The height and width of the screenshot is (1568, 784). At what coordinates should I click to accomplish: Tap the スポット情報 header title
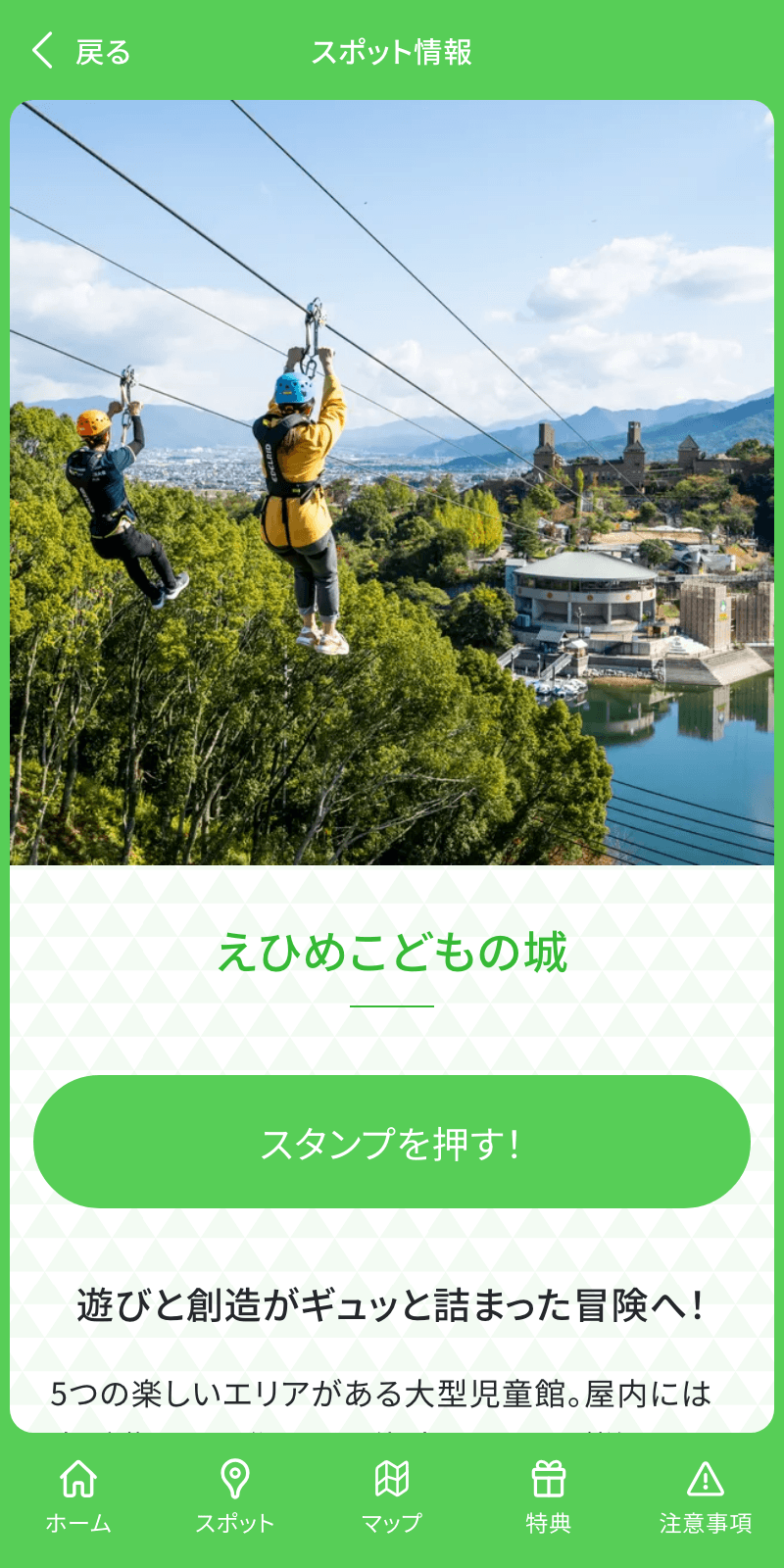coord(392,54)
